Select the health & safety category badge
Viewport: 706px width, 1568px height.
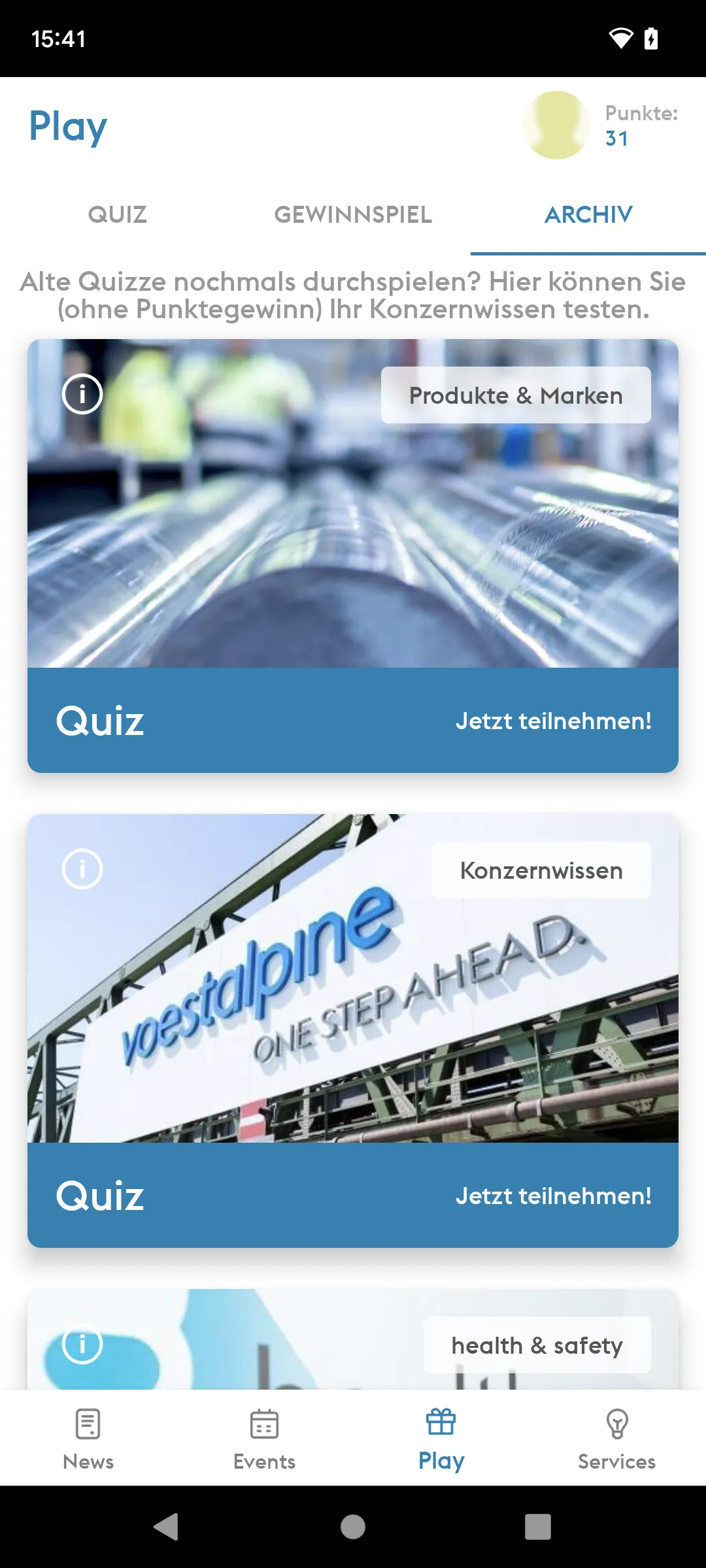(x=537, y=1345)
